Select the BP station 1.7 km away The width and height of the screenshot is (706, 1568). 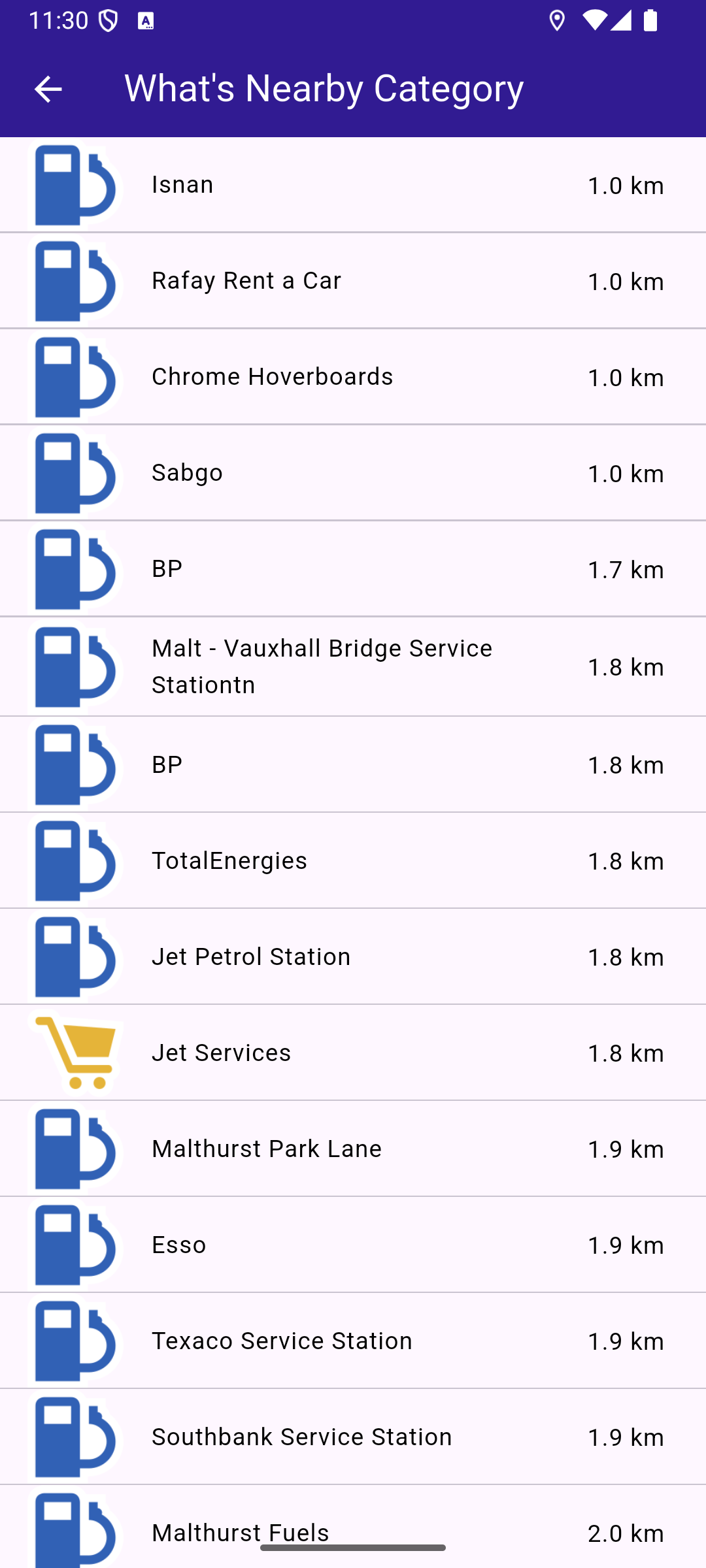(353, 569)
